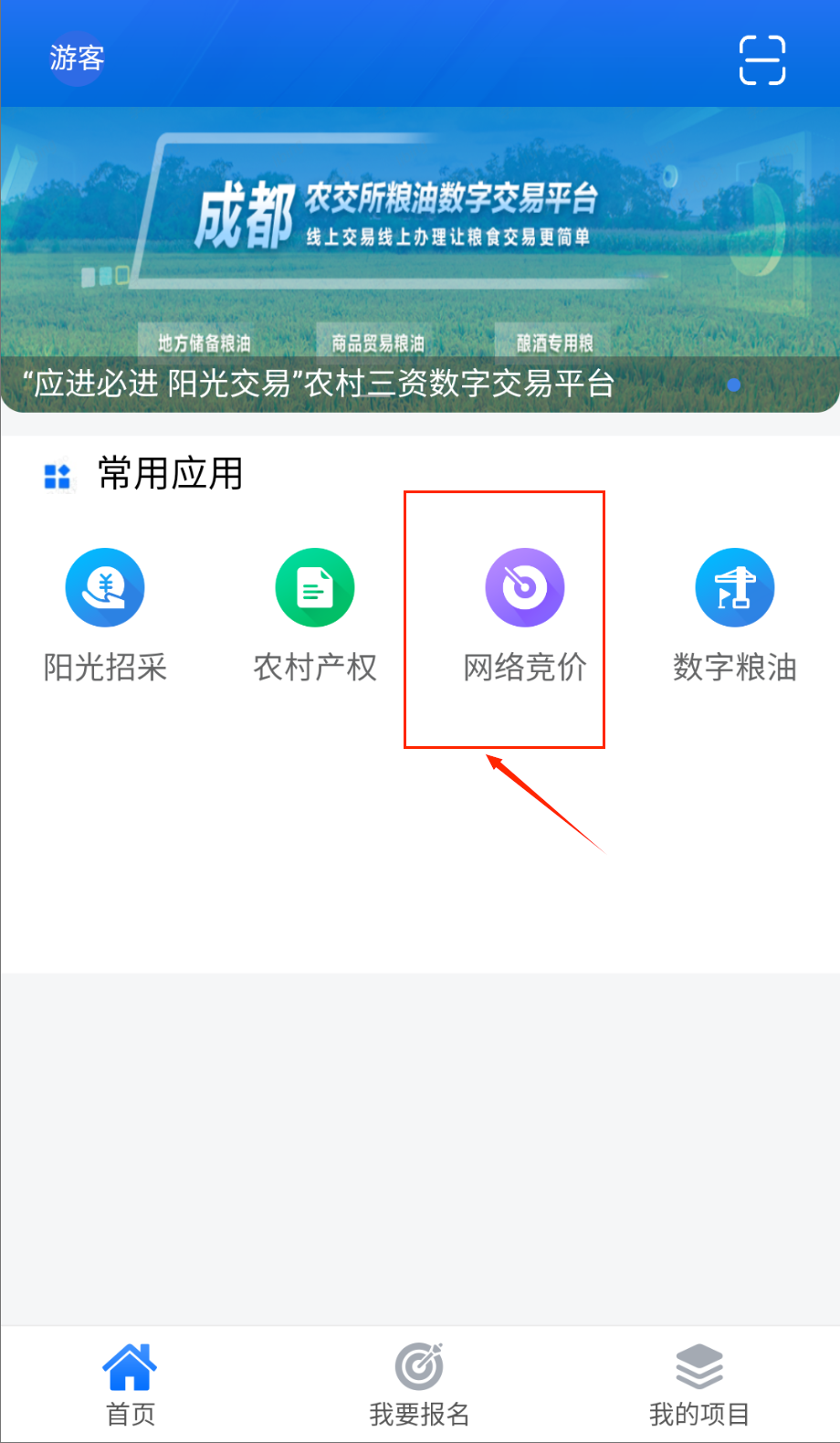
Task: Switch to the 我要报名 tab
Action: [x=419, y=1385]
